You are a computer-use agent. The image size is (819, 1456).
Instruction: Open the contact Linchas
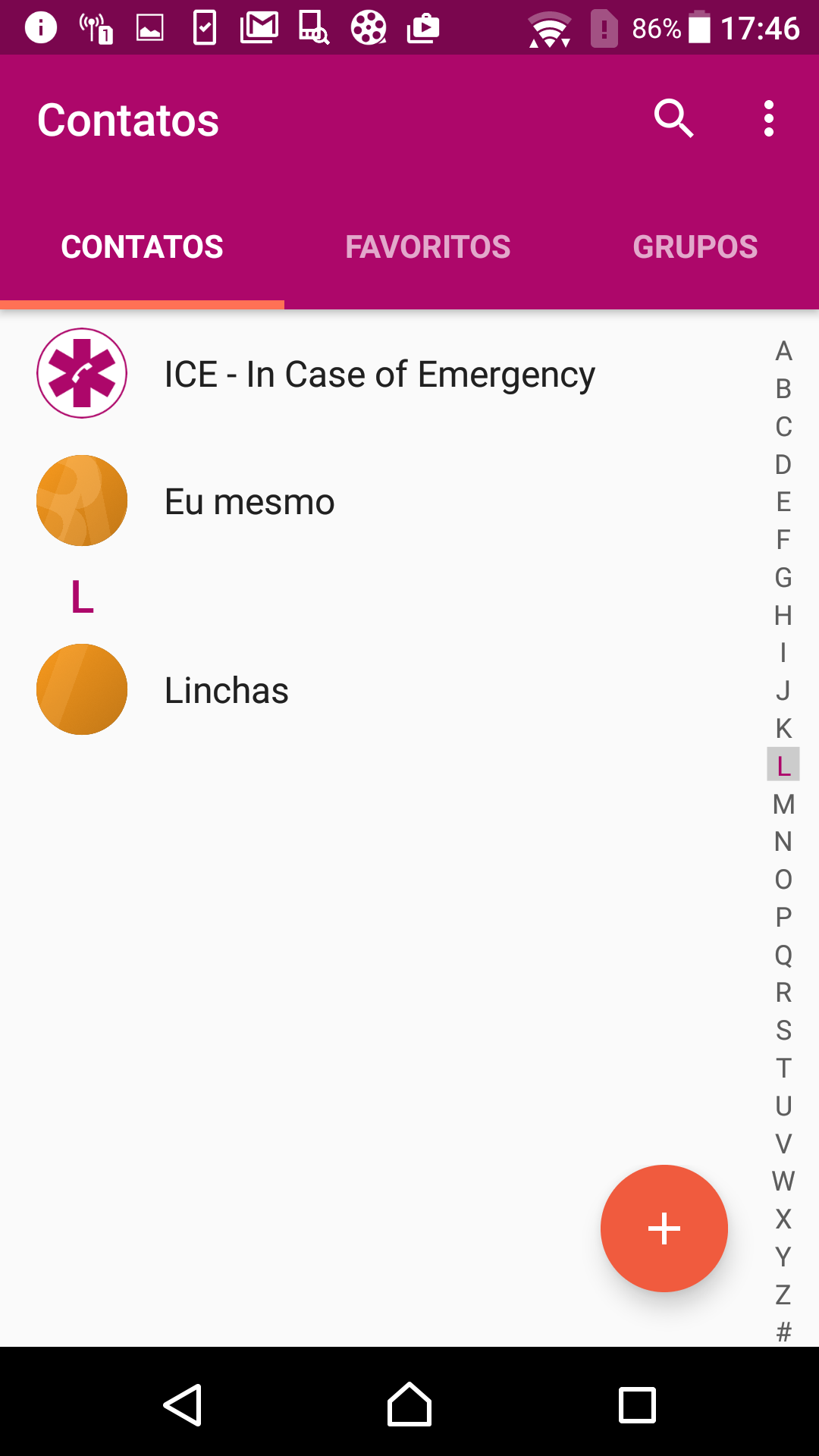pyautogui.click(x=379, y=690)
